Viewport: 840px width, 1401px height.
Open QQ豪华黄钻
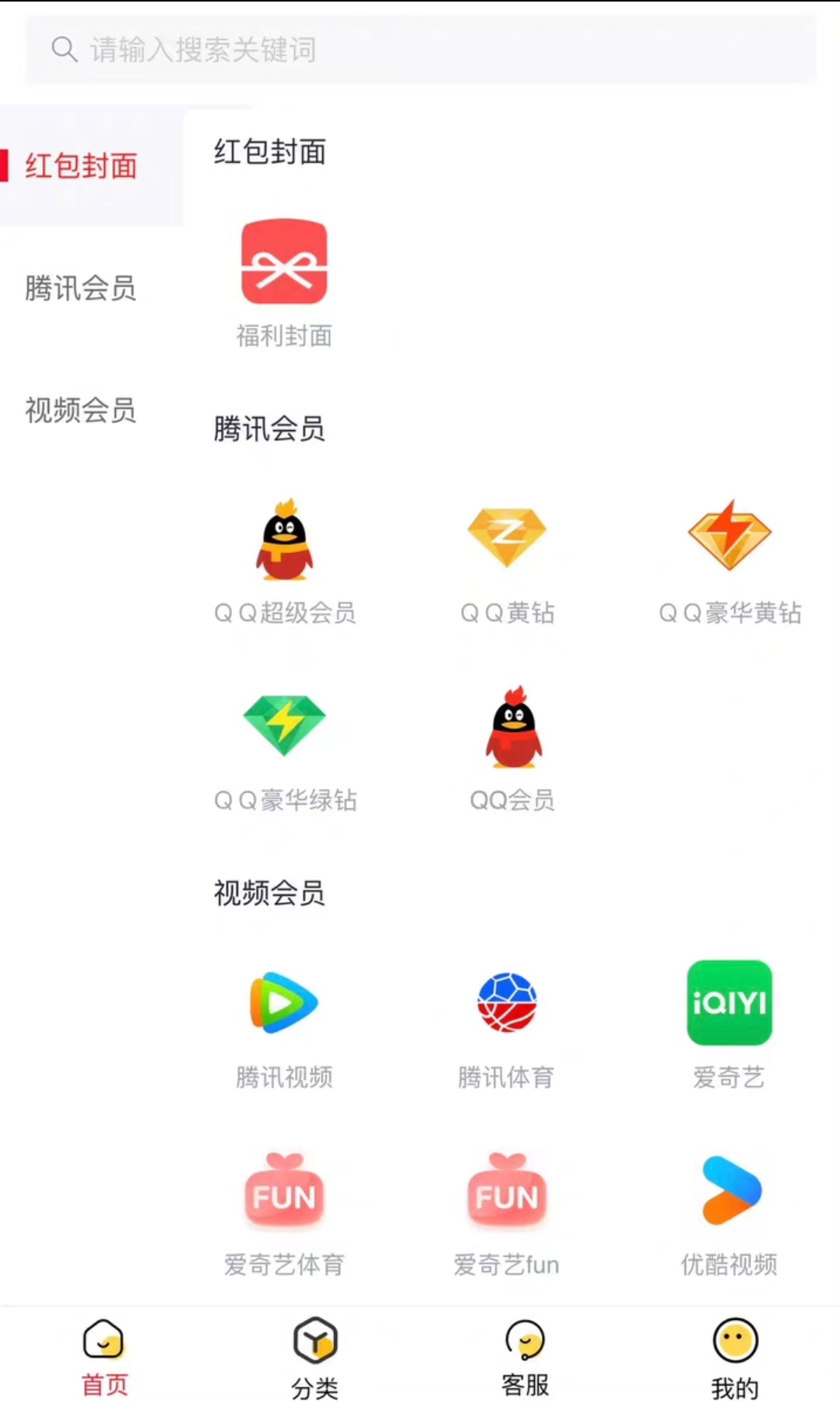pos(729,561)
